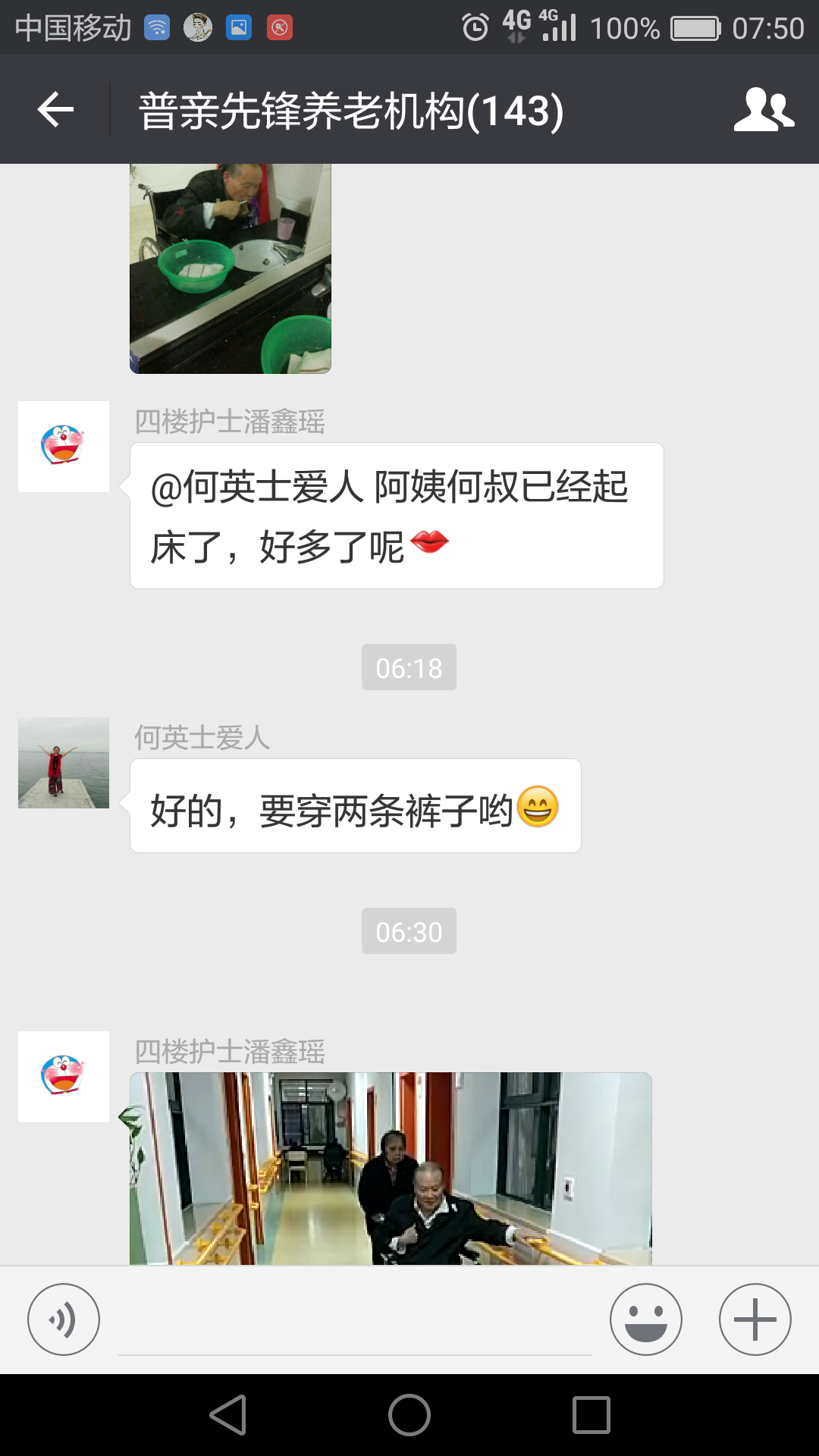Screen dimensions: 819x1456
Task: Open the emoji sticker panel
Action: (x=645, y=1319)
